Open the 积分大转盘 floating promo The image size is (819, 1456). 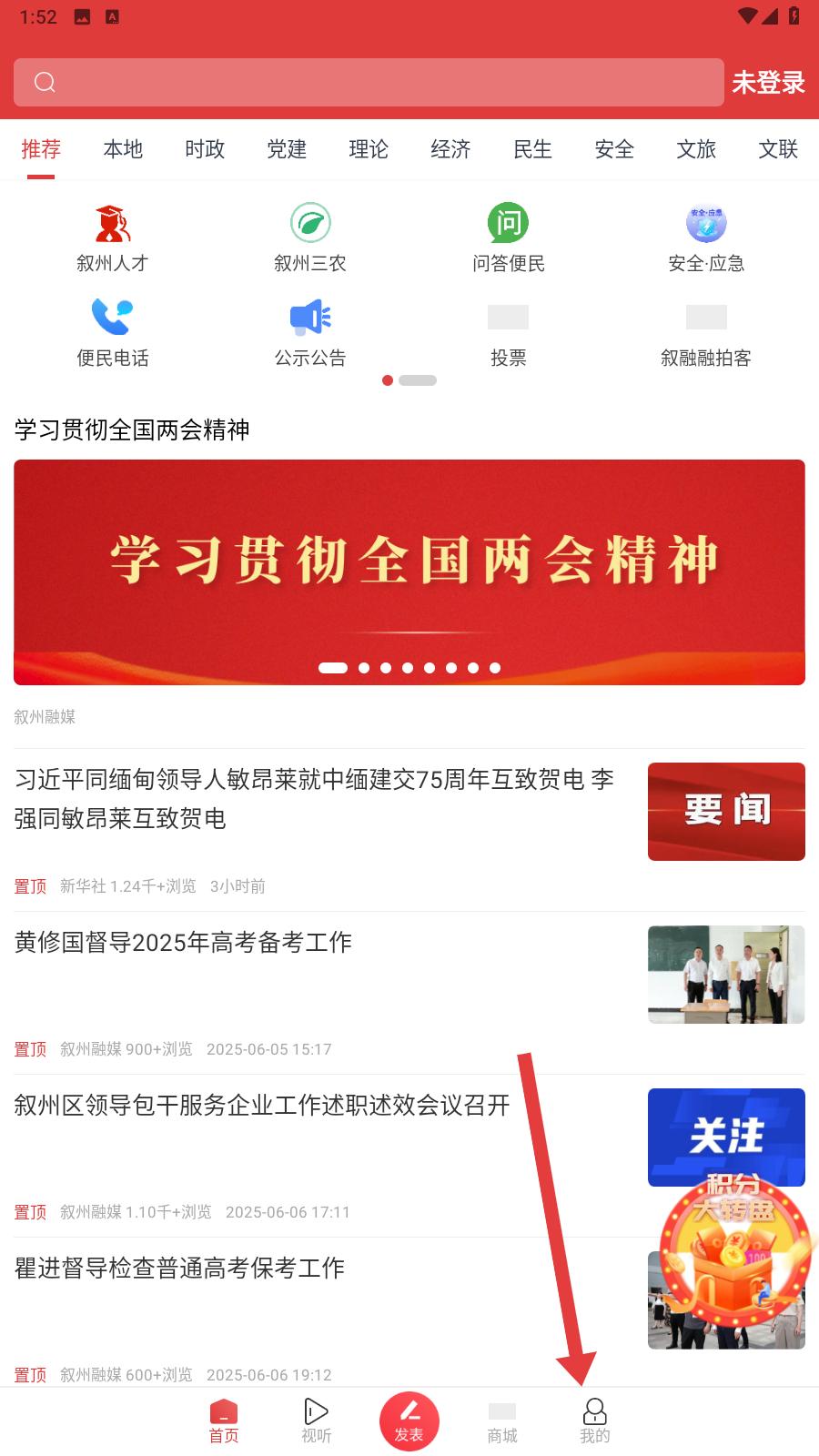tap(735, 1251)
